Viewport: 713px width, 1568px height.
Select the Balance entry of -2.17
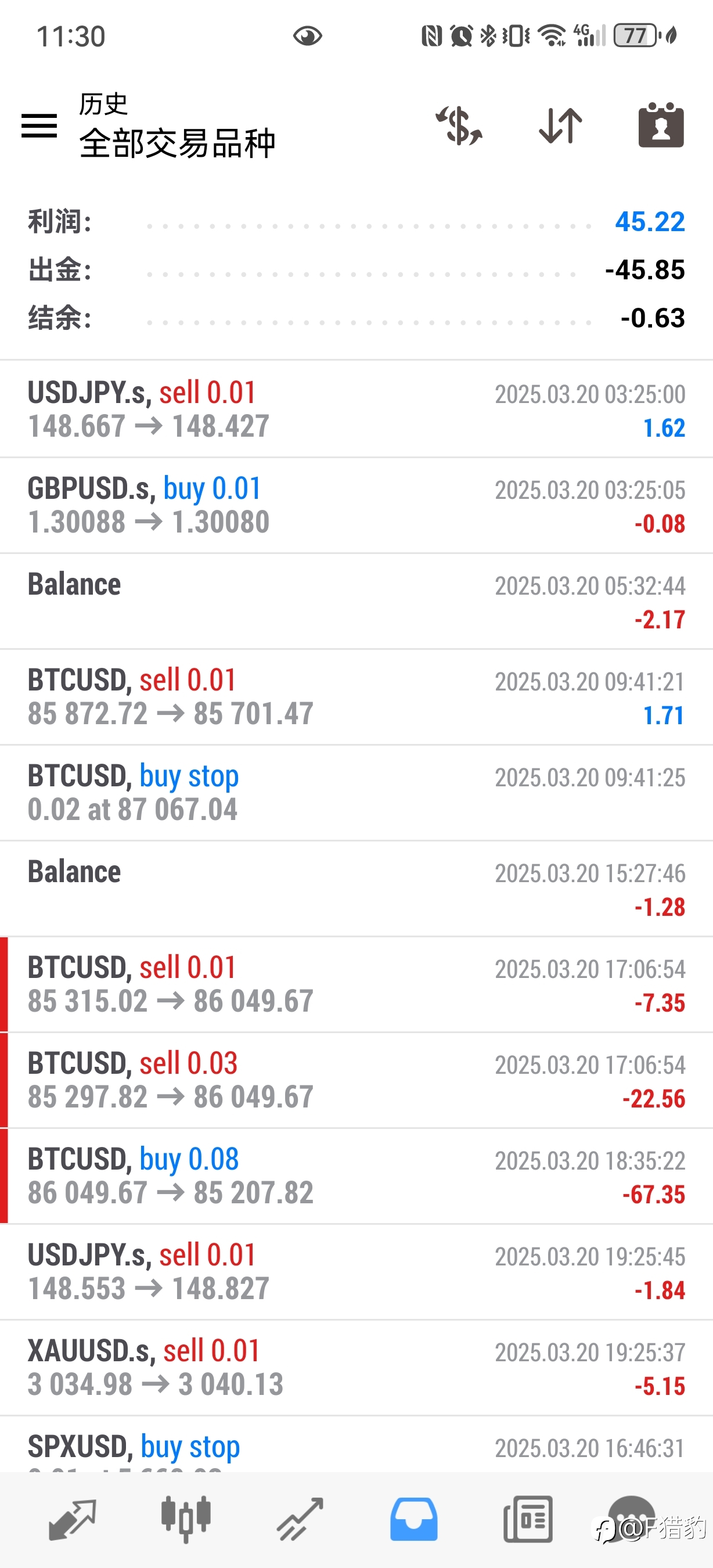pyautogui.click(x=356, y=602)
